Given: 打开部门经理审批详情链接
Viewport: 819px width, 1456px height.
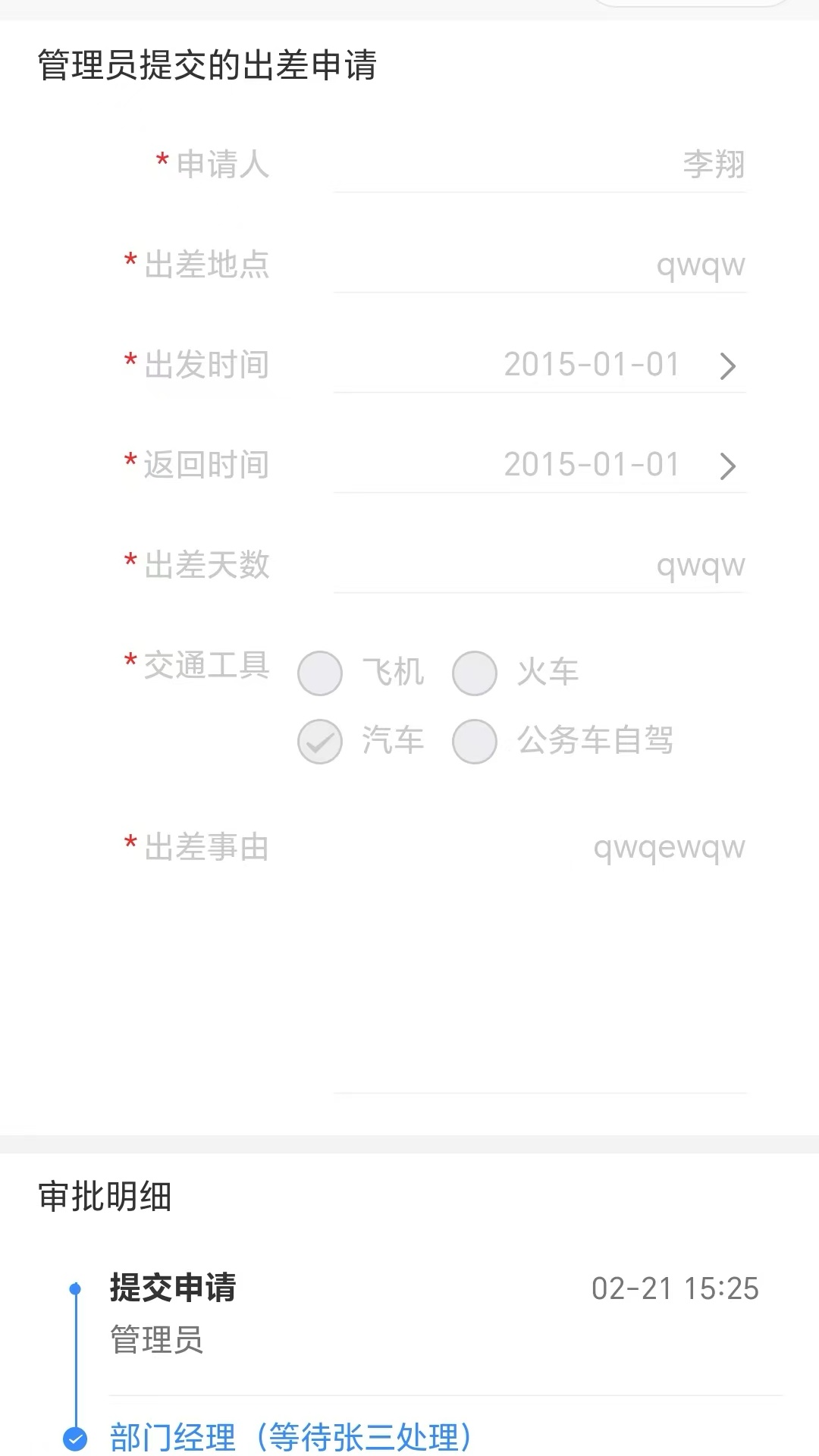Looking at the screenshot, I should pos(292,1433).
